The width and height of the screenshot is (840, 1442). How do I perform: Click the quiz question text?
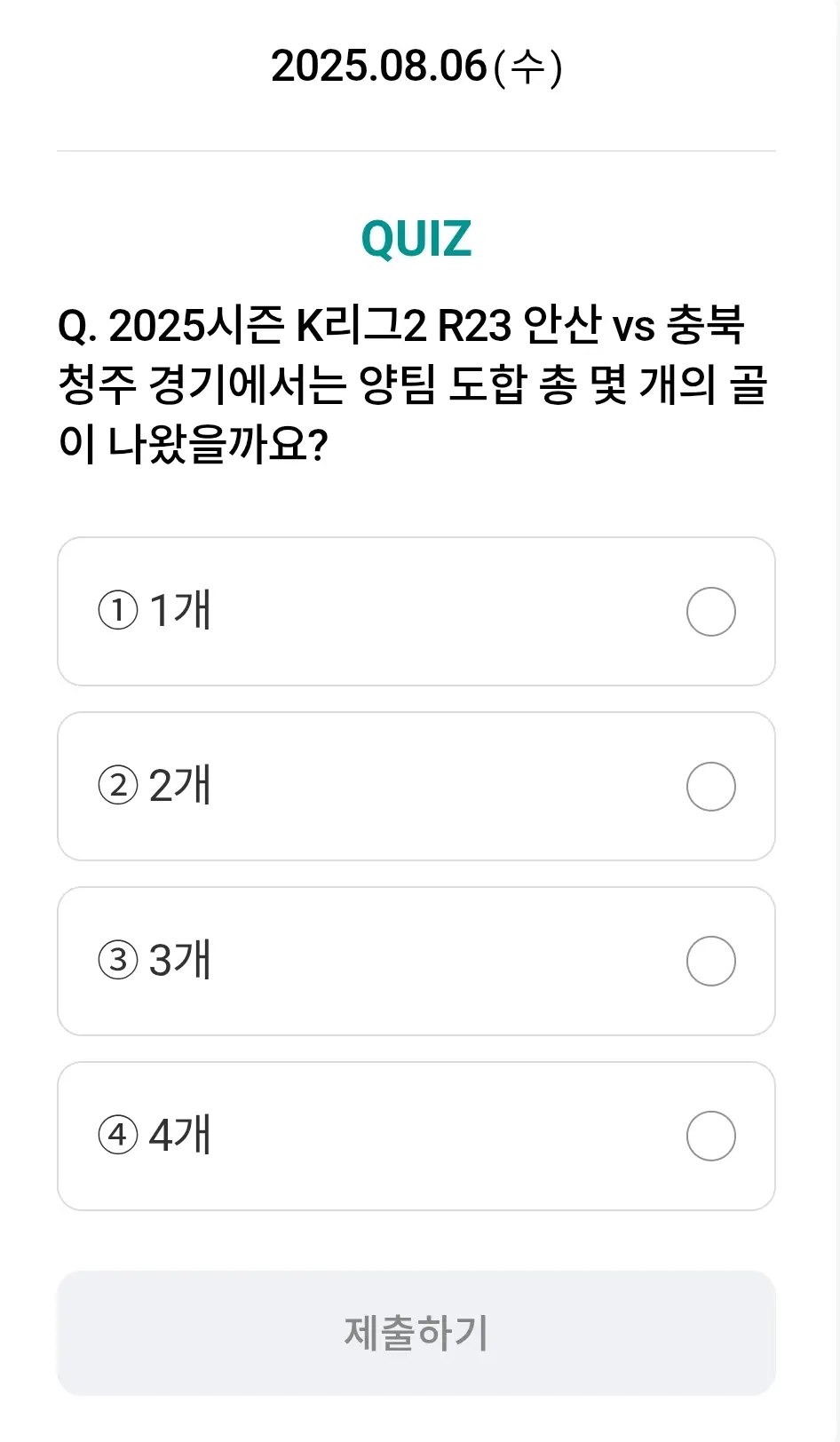(417, 382)
